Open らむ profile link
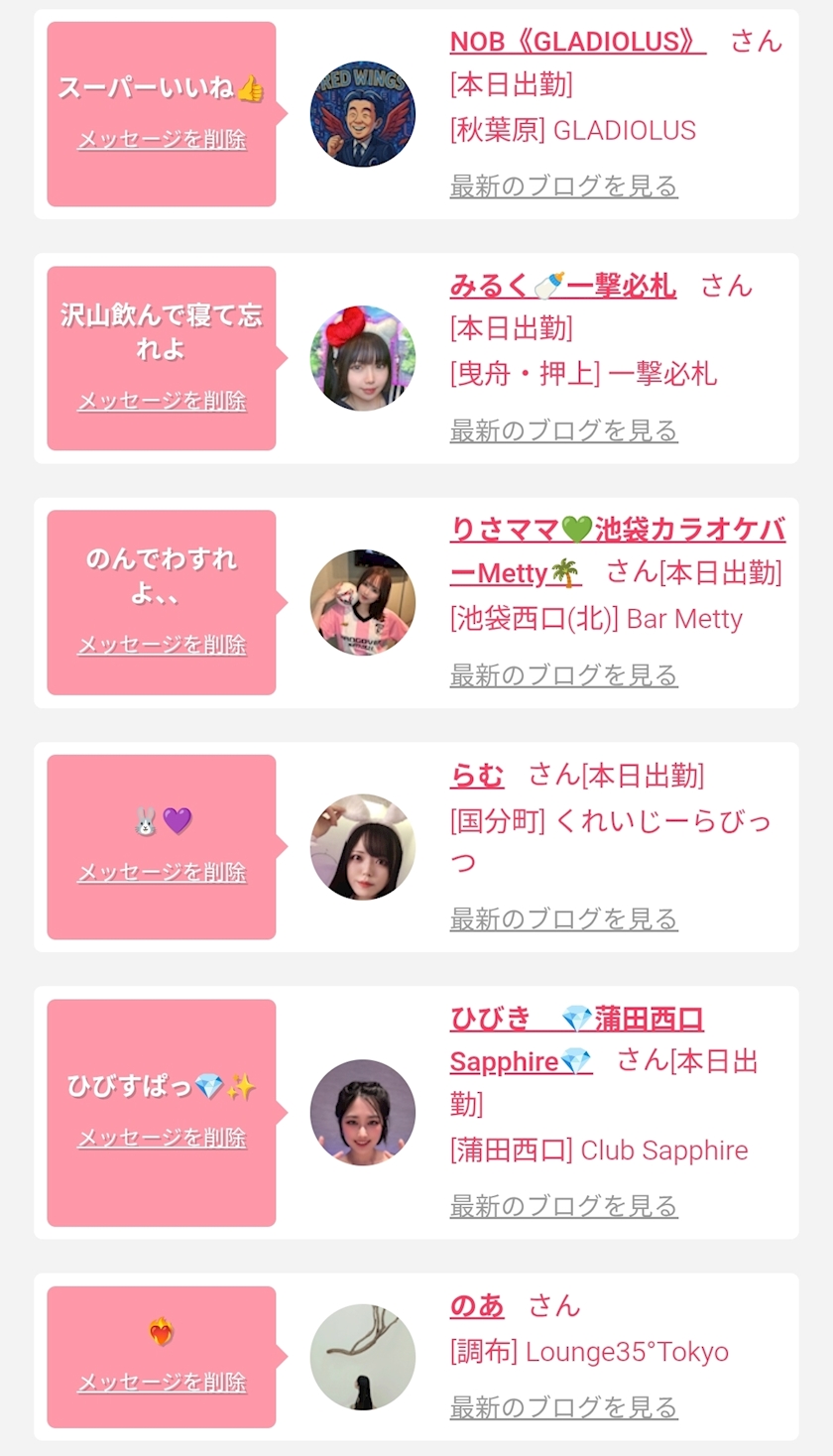 477,775
